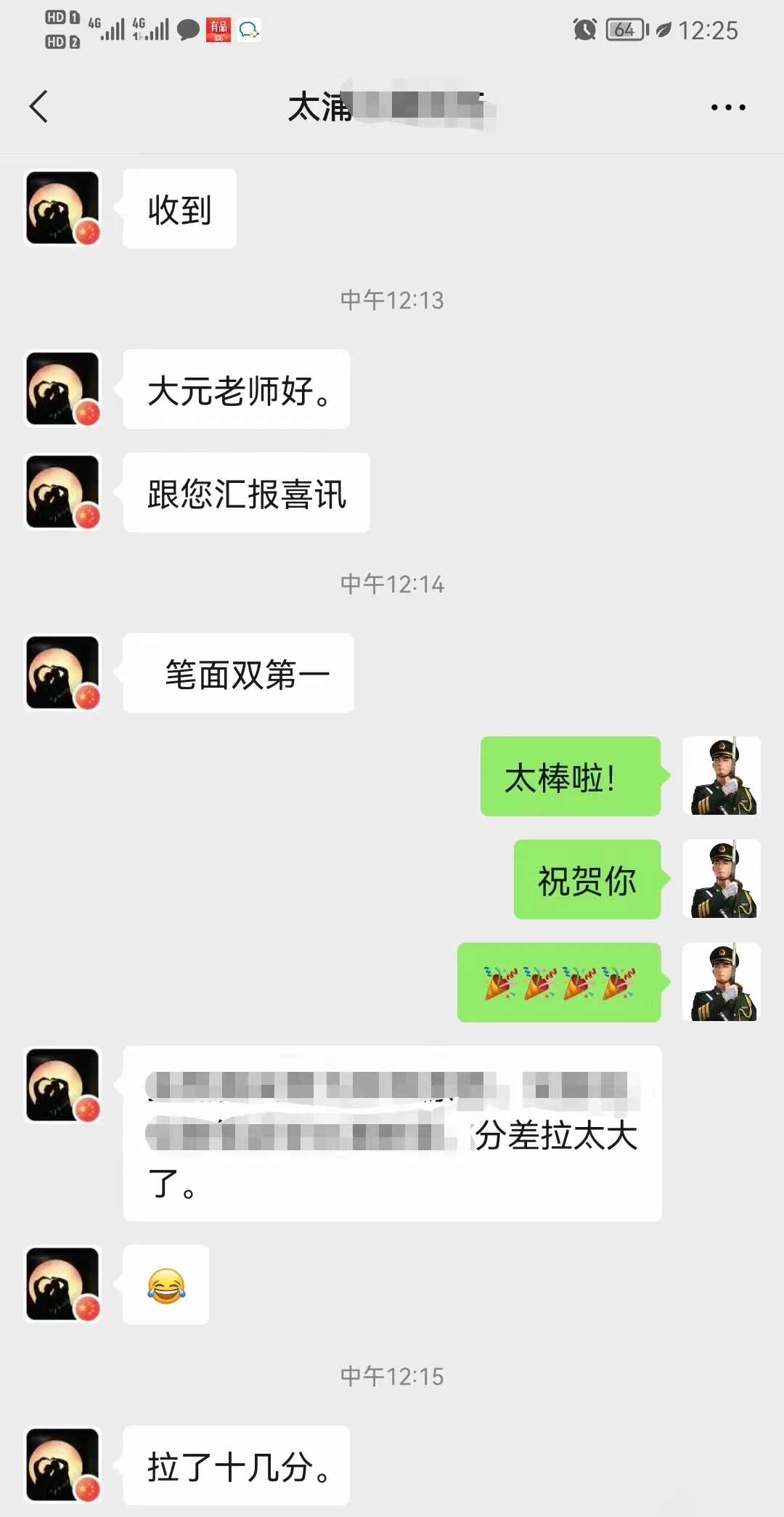Tap my avatar next to 太棒啦!
The image size is (784, 1517).
(722, 776)
